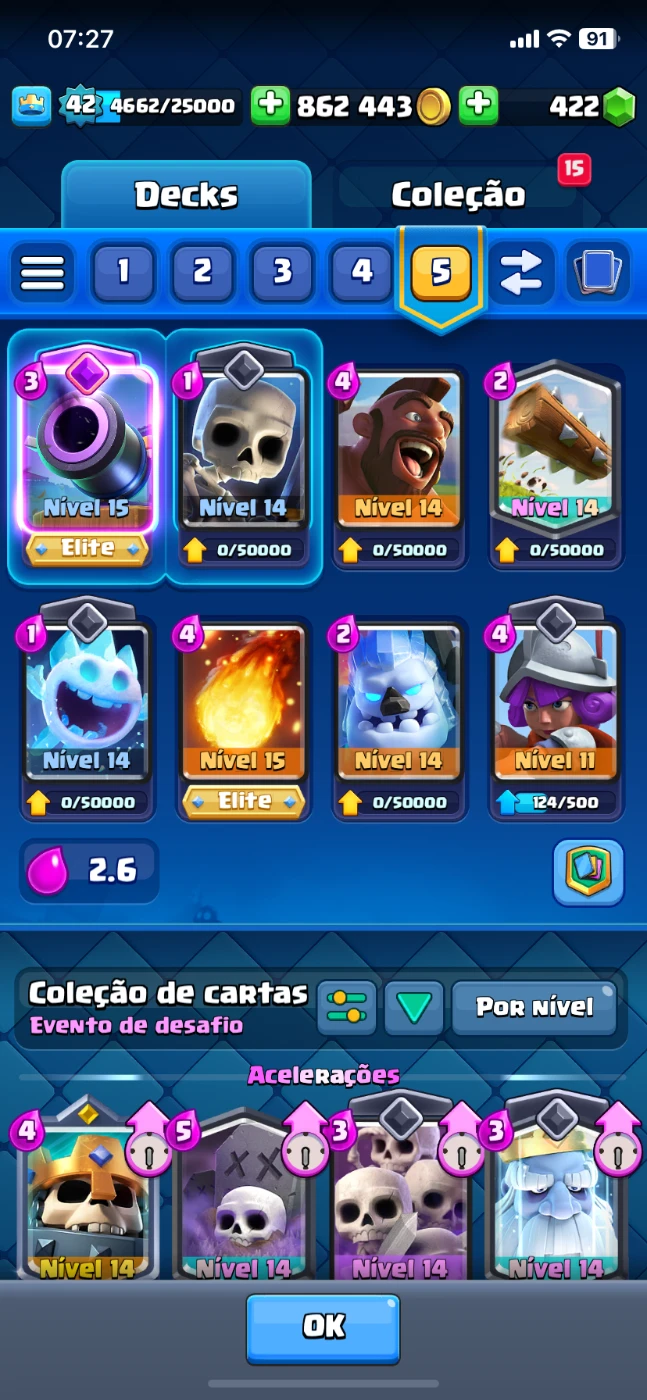Open the Musketeer card at Nível 11
The width and height of the screenshot is (647, 1400).
point(555,703)
